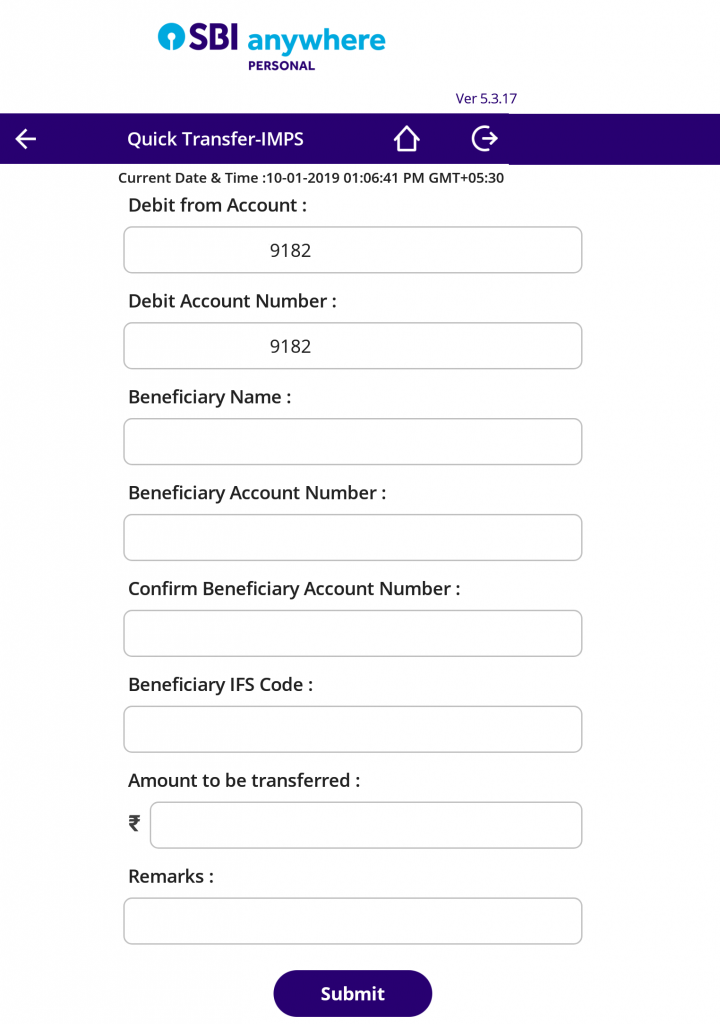The height and width of the screenshot is (1024, 720).
Task: Select the Beneficiary IFS Code field
Action: 352,729
